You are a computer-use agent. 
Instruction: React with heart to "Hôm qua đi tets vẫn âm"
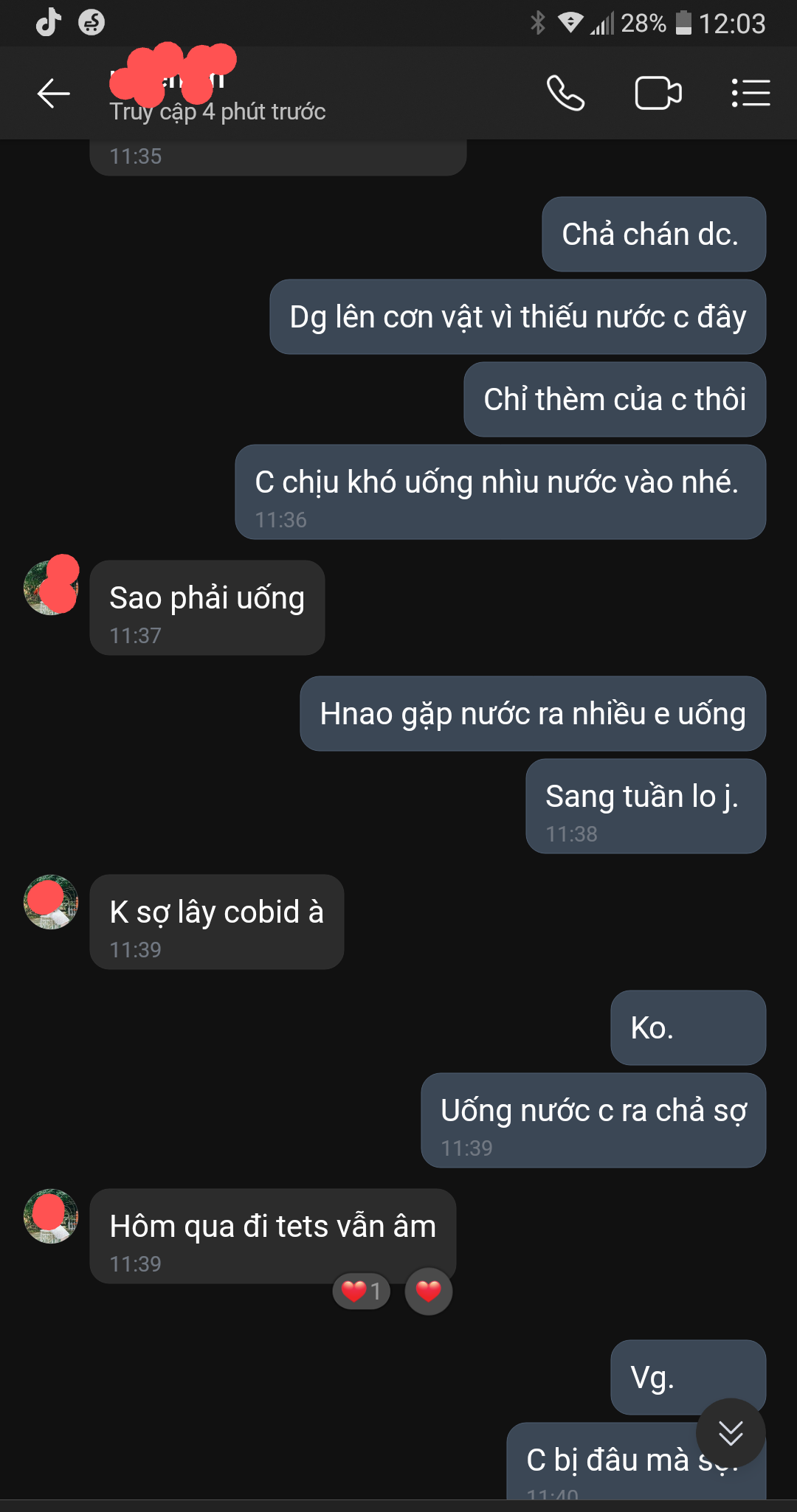(429, 1291)
